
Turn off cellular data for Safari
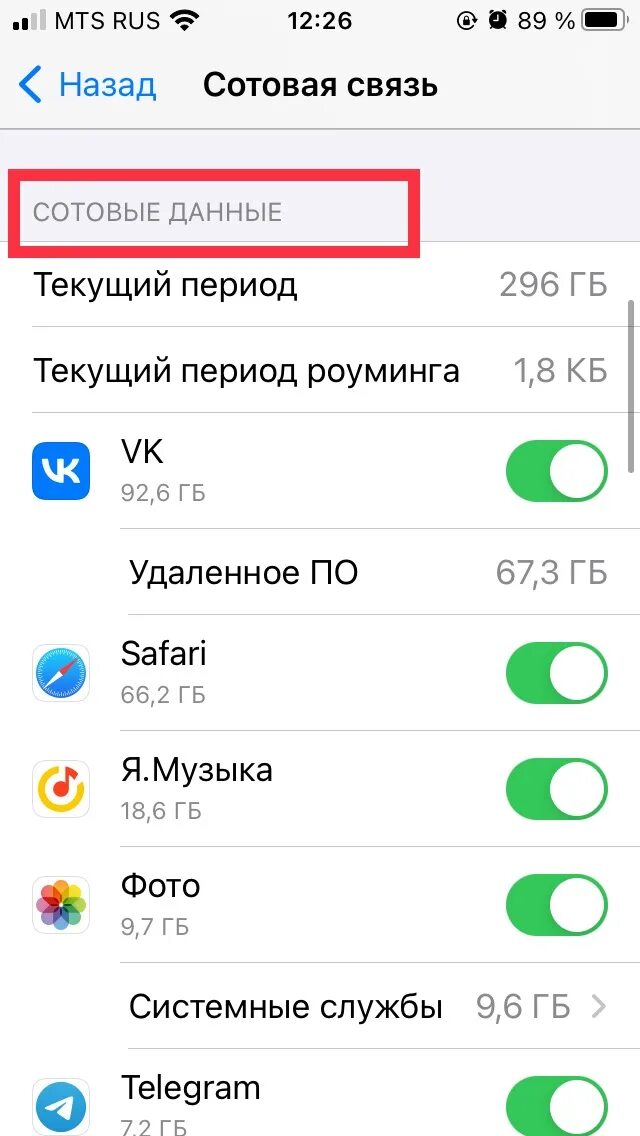(x=557, y=673)
